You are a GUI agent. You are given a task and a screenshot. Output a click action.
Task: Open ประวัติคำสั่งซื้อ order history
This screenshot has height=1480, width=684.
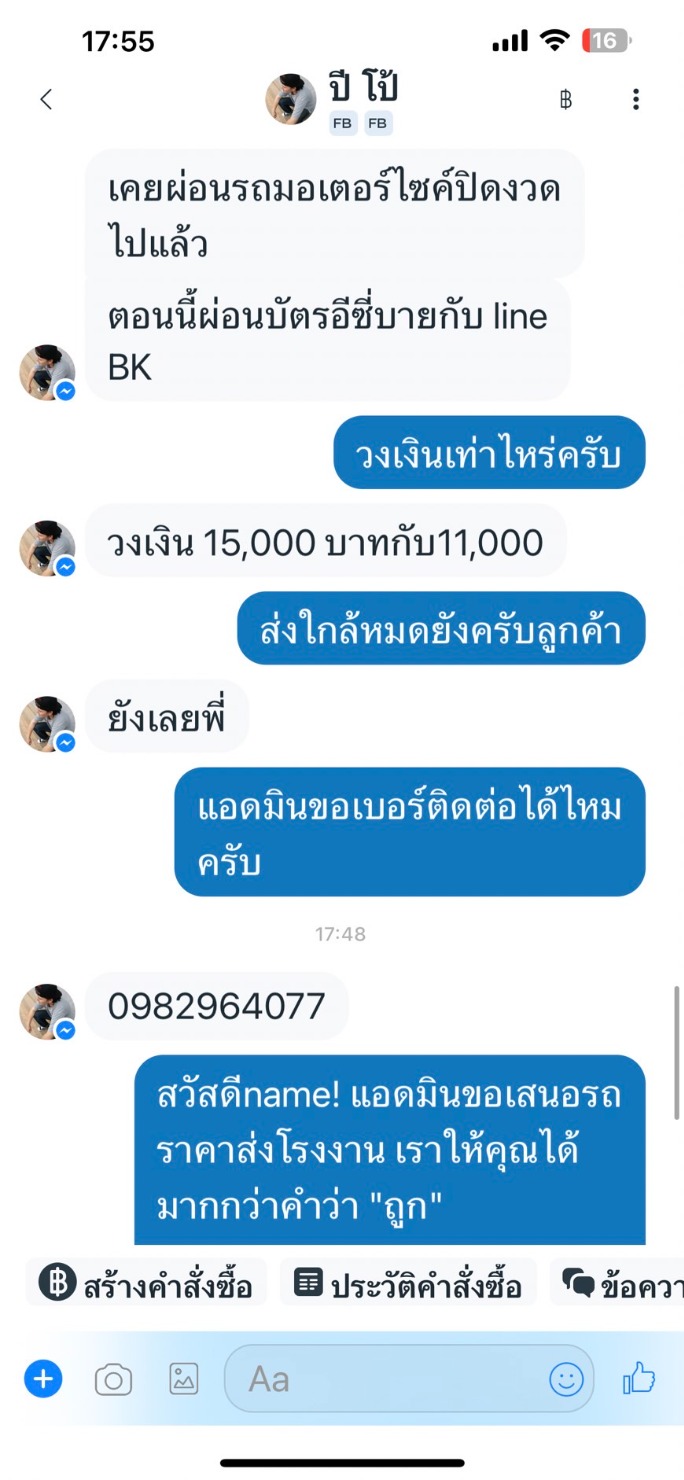409,1284
